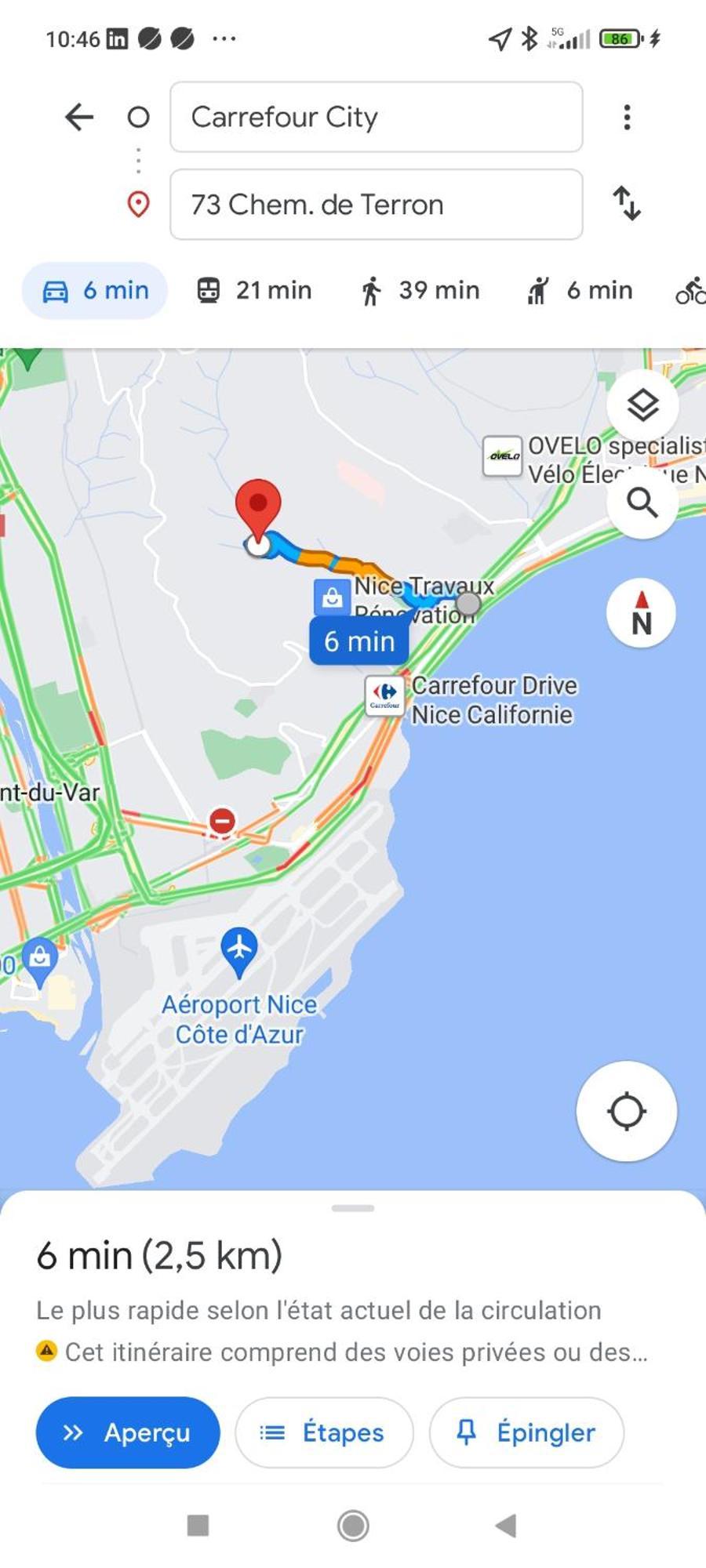Go back using the top arrow

coord(78,118)
